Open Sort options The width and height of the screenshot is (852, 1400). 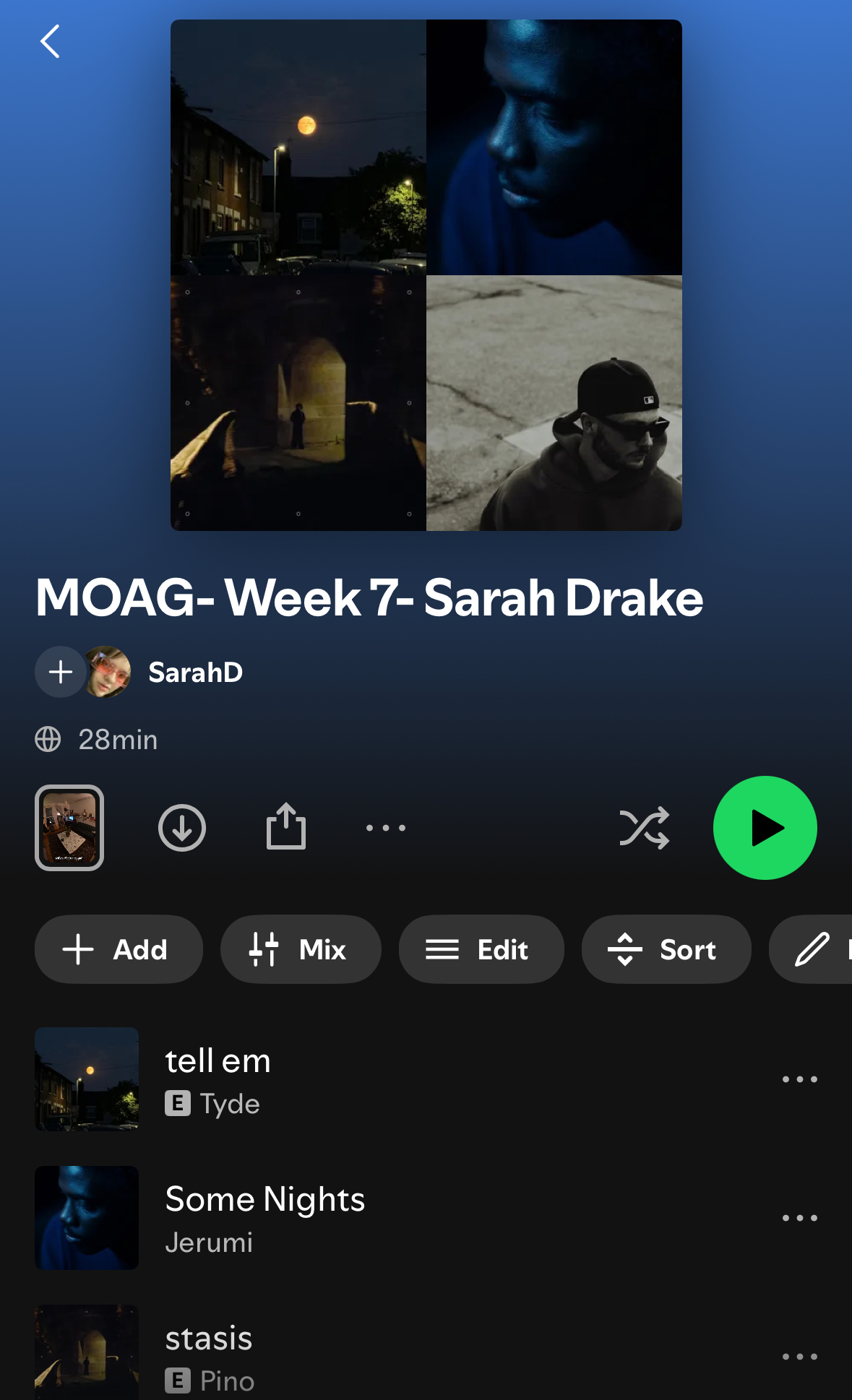pos(666,949)
